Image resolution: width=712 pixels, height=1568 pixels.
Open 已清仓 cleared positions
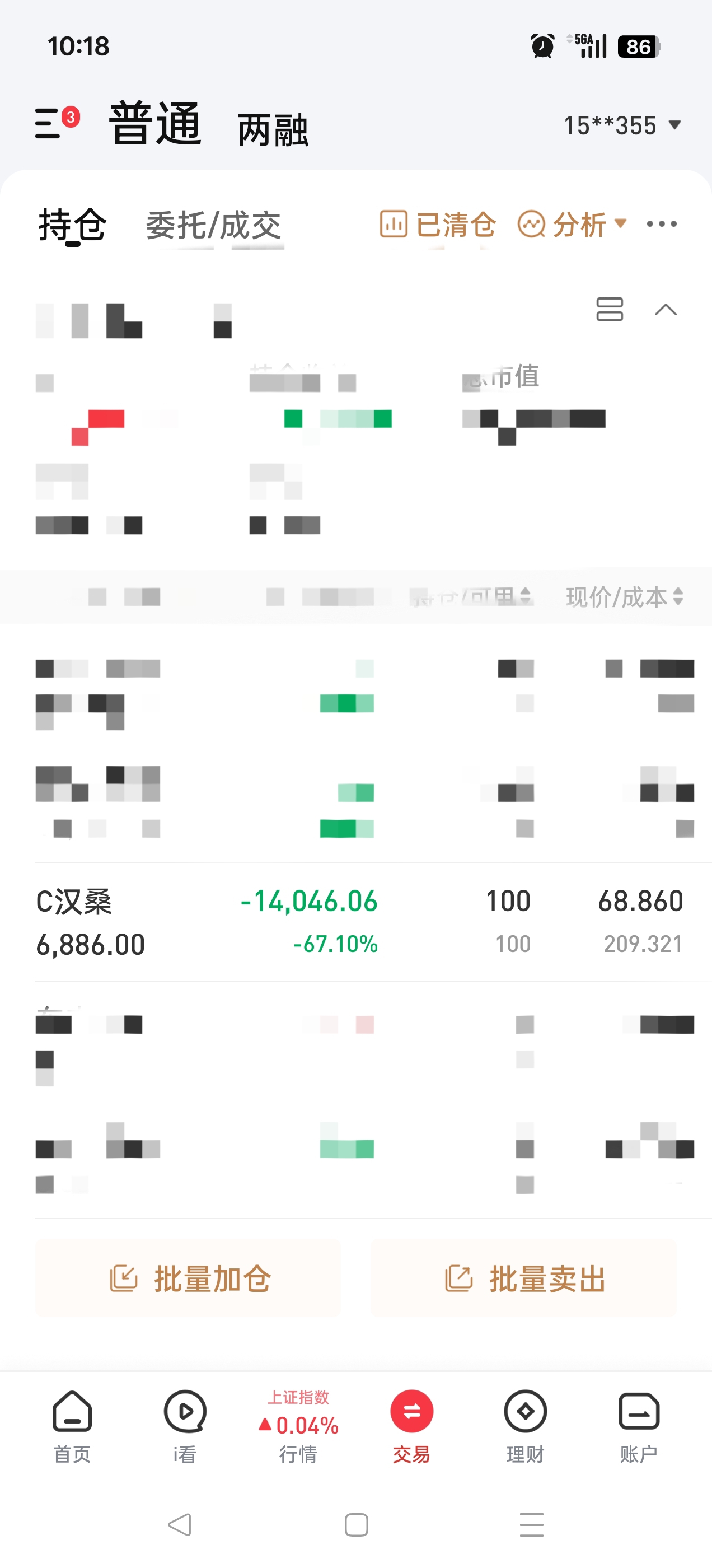pyautogui.click(x=438, y=224)
